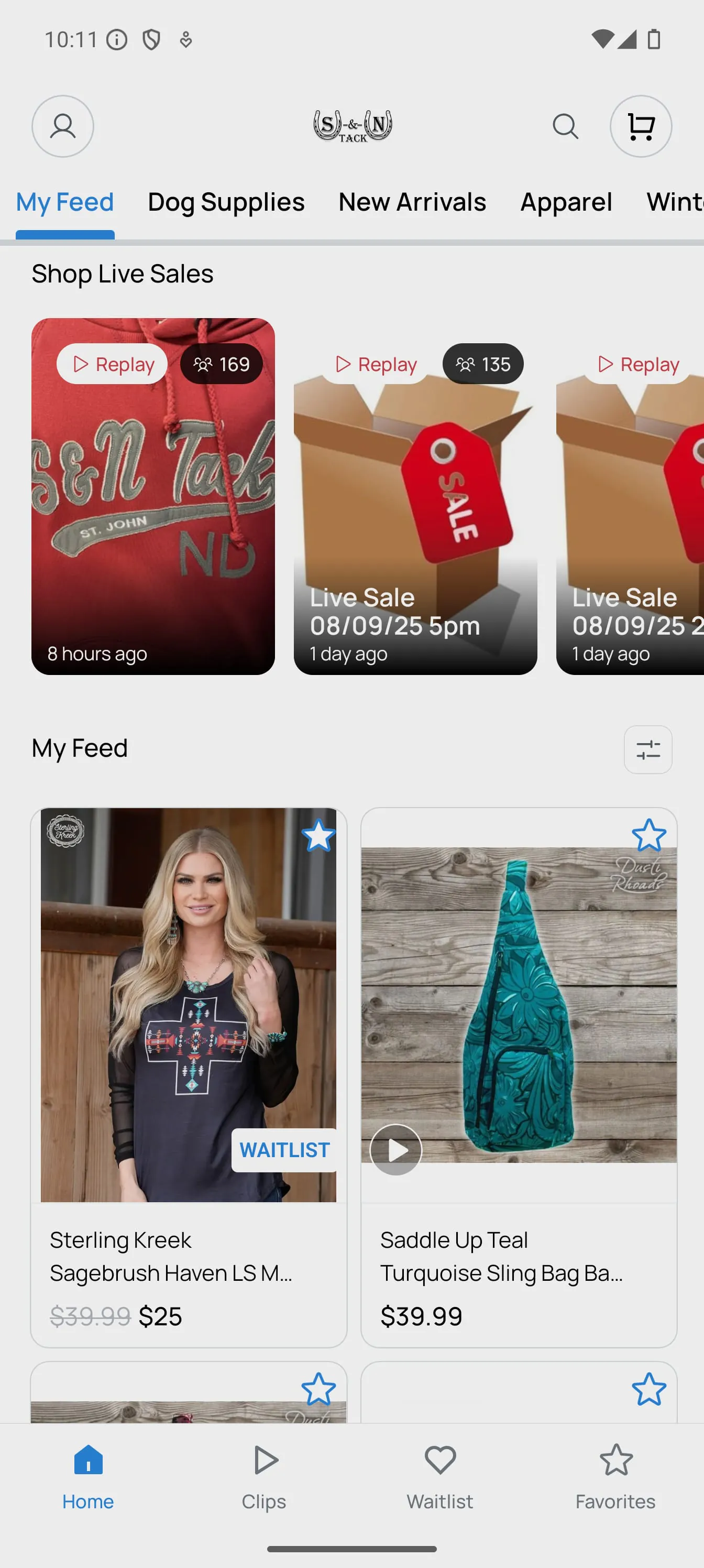Open the Live Sale 08/09/25 5pm replay
The width and height of the screenshot is (704, 1568).
[x=415, y=496]
